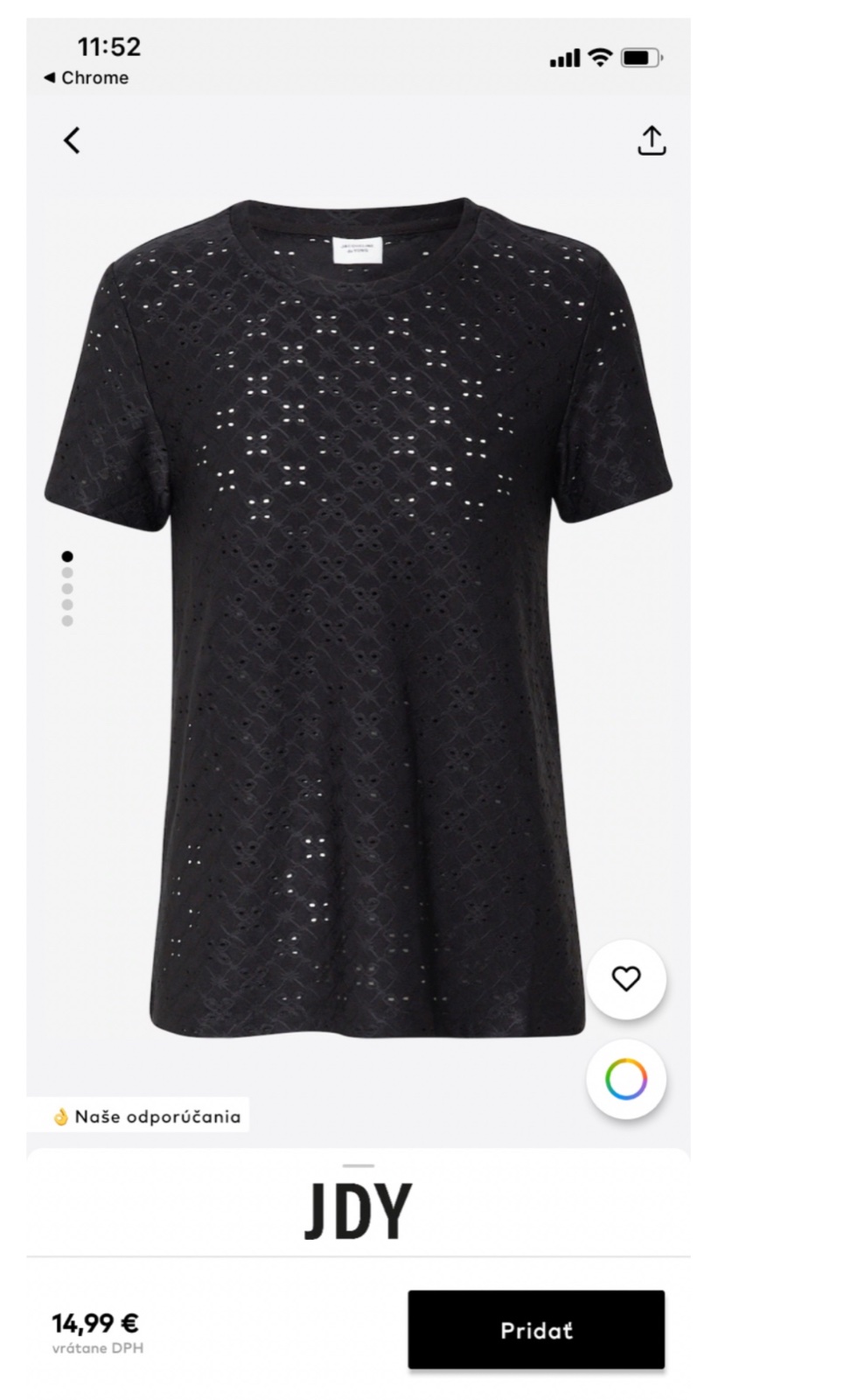Expand the product details sheet handle
This screenshot has width=865, height=1400.
point(359,1166)
